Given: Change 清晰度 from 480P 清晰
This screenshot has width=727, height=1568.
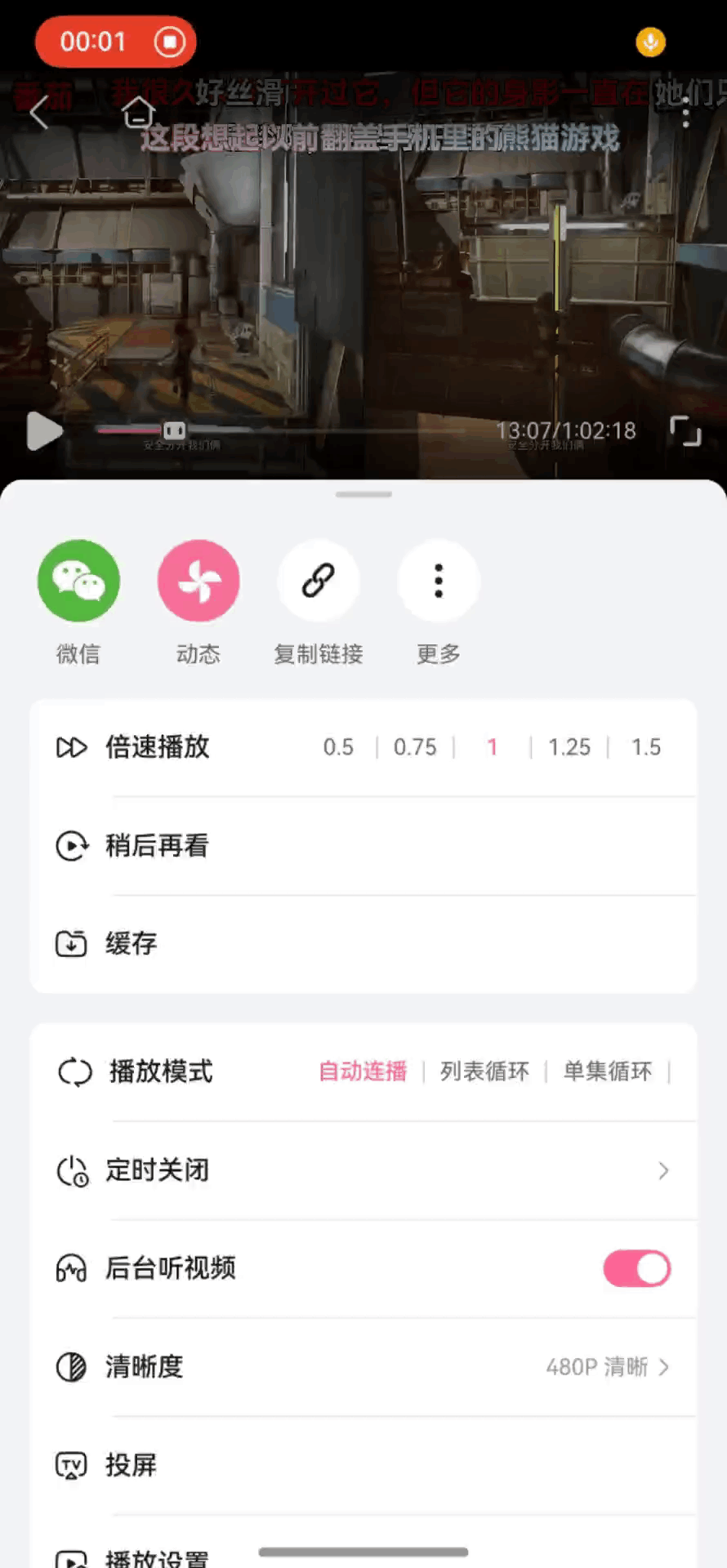Looking at the screenshot, I should tap(606, 1367).
